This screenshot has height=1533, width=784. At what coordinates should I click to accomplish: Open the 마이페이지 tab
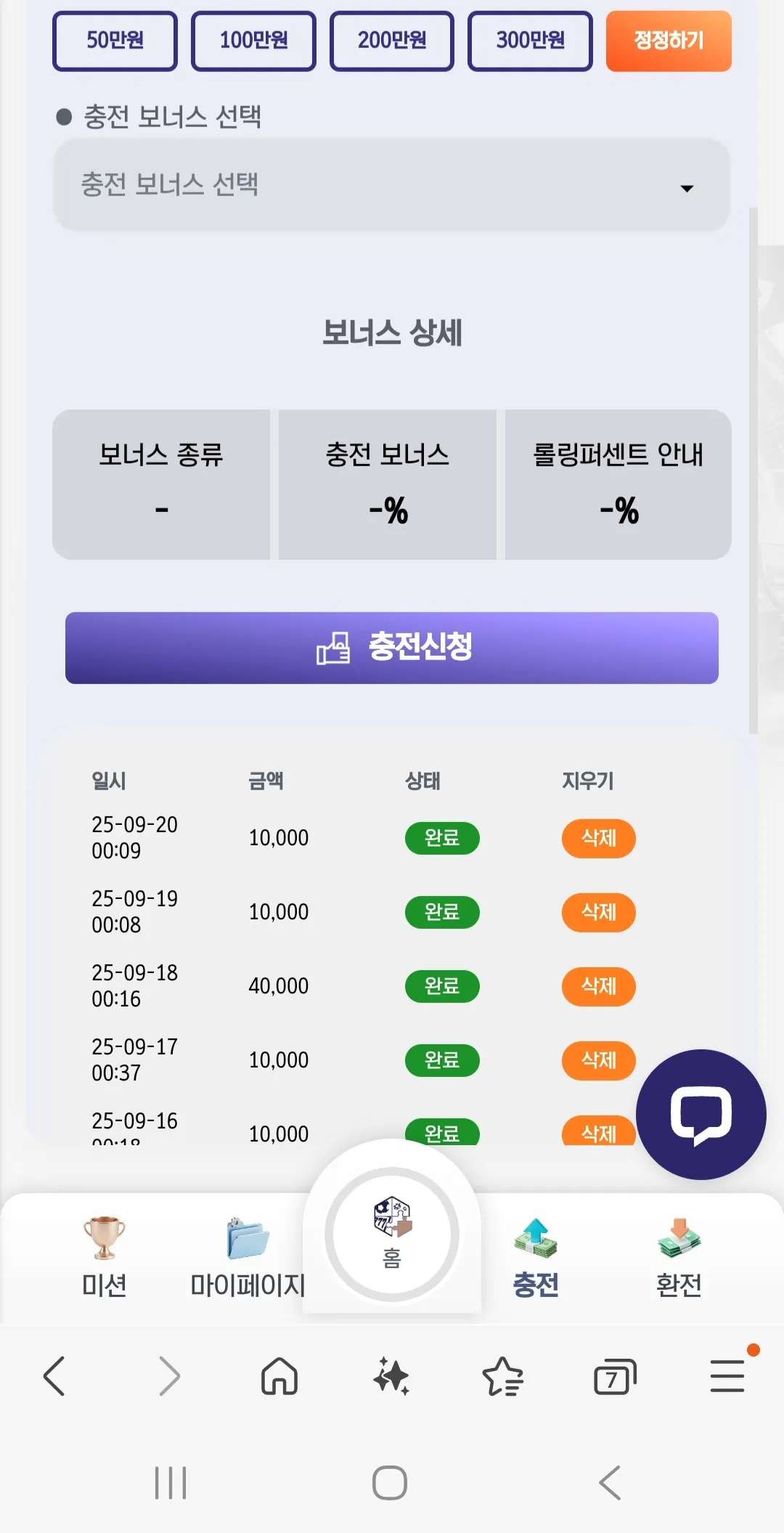tap(248, 1258)
